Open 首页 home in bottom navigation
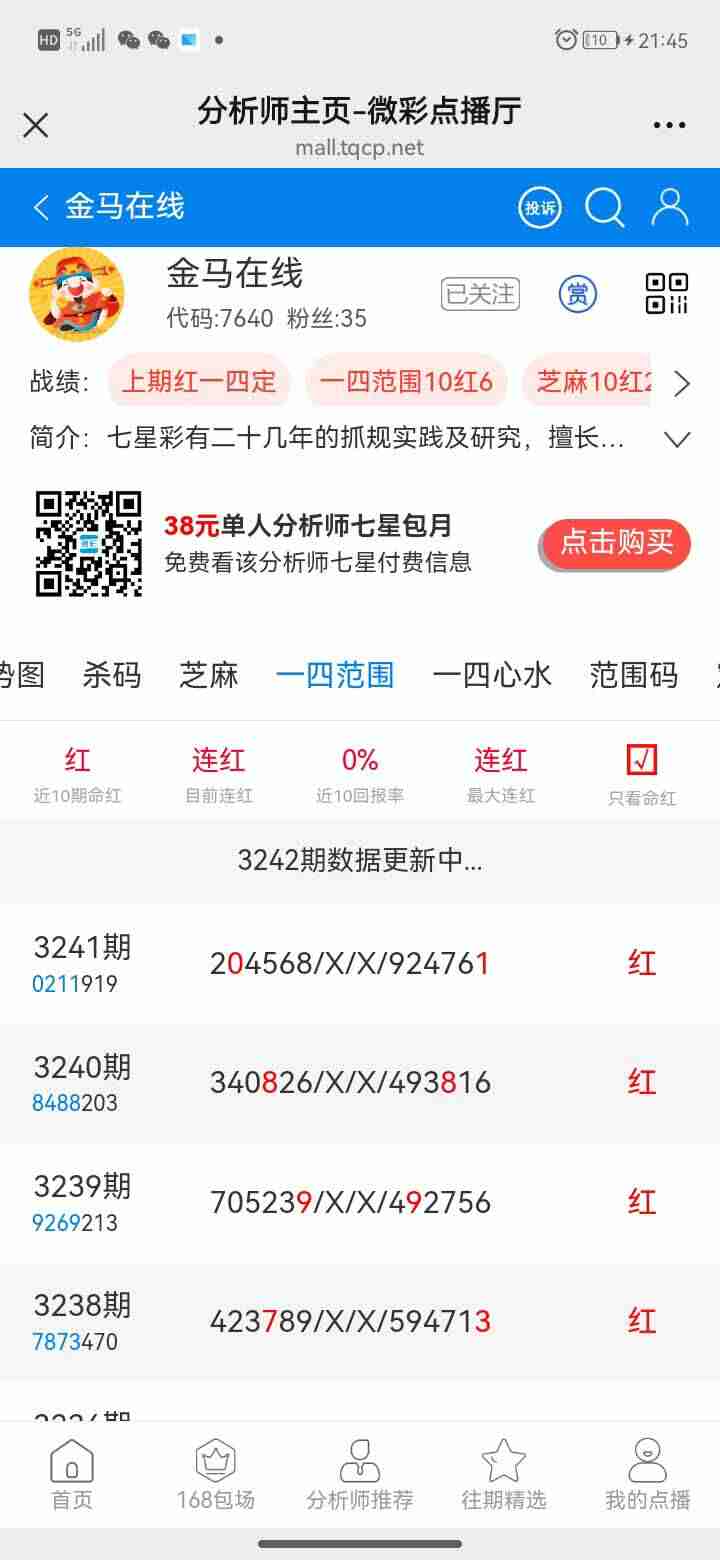The image size is (720, 1560). (x=70, y=1475)
